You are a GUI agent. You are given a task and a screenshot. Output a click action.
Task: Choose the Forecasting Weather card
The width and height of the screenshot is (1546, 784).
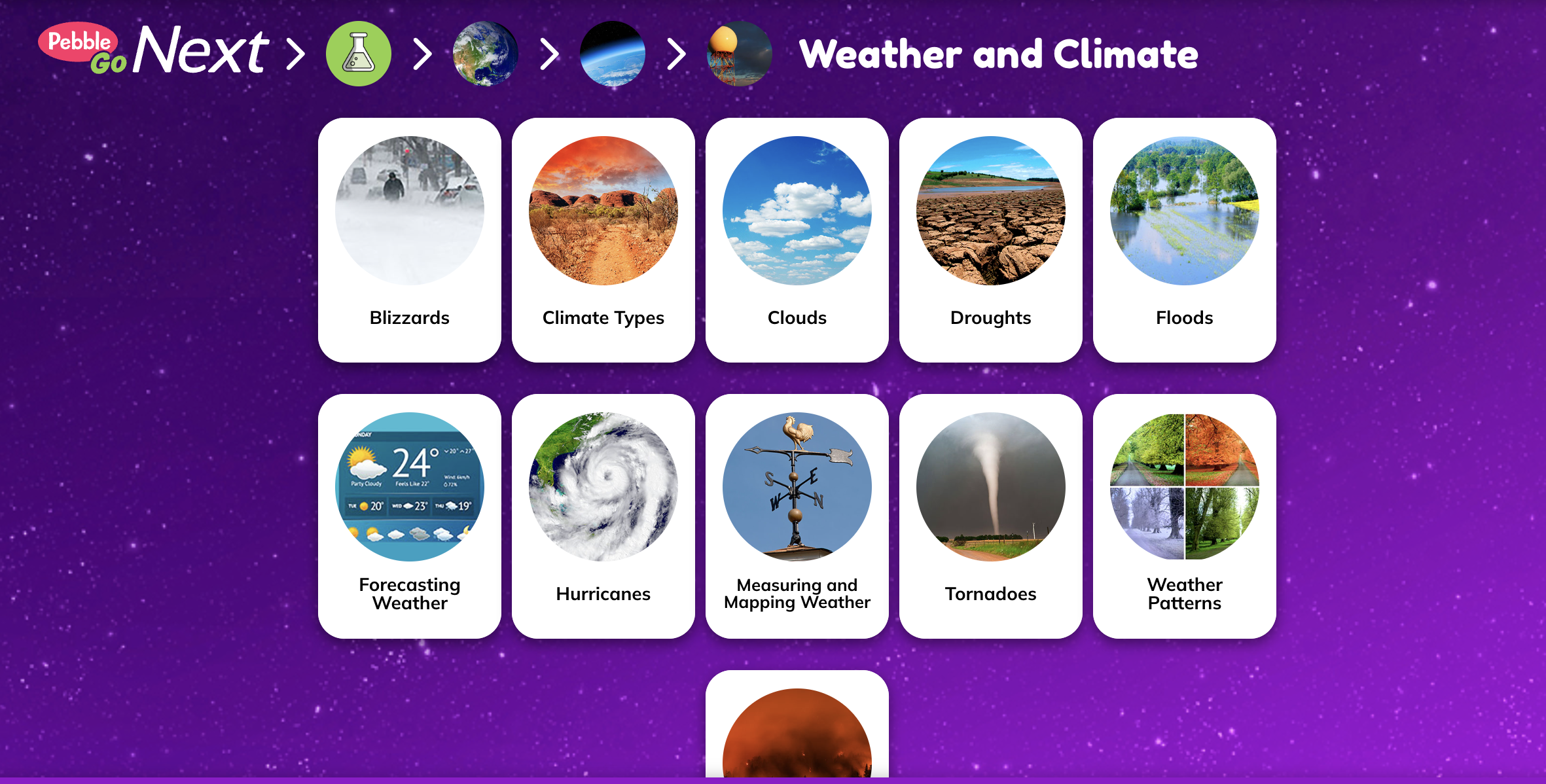tap(409, 516)
